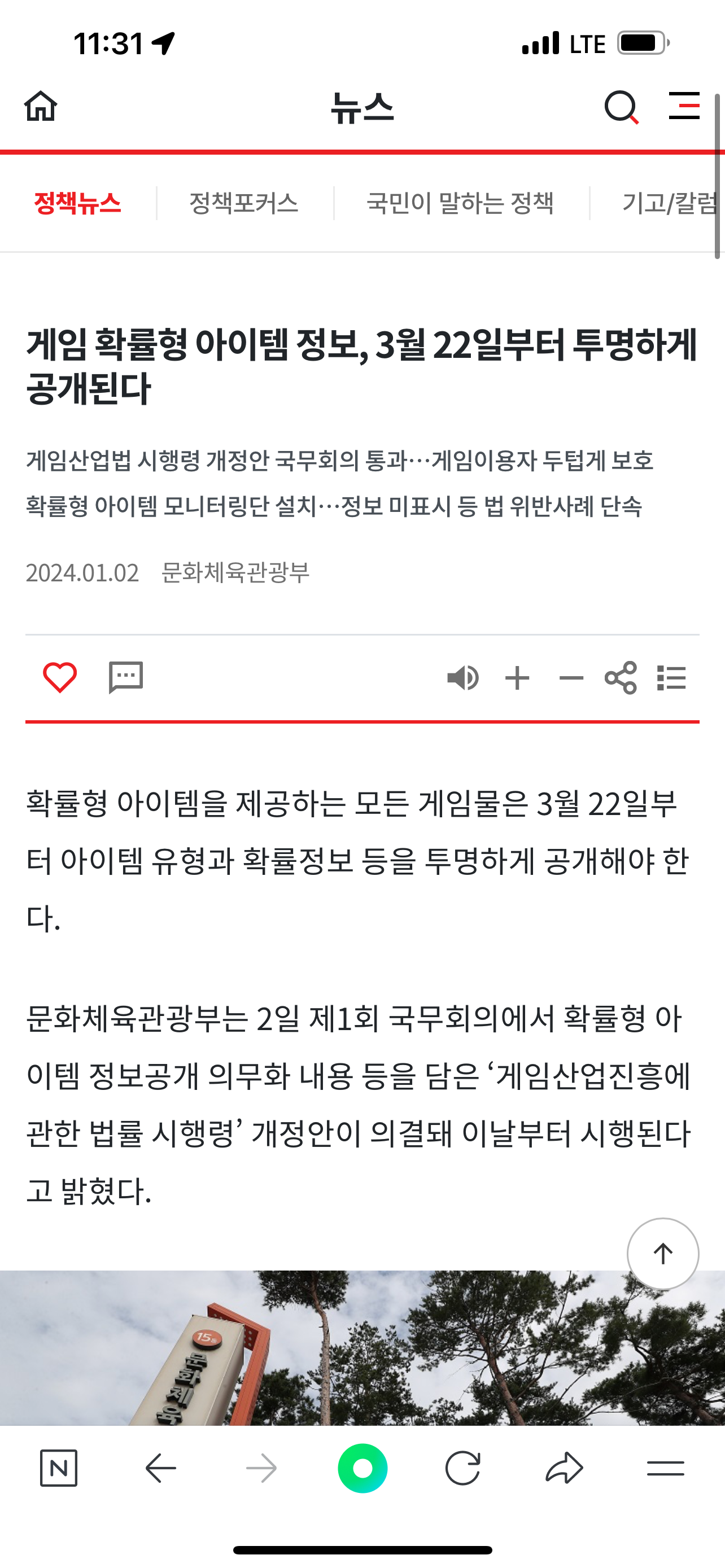Screen dimensions: 725x1568
Task: Like this article with the heart
Action: 60,677
